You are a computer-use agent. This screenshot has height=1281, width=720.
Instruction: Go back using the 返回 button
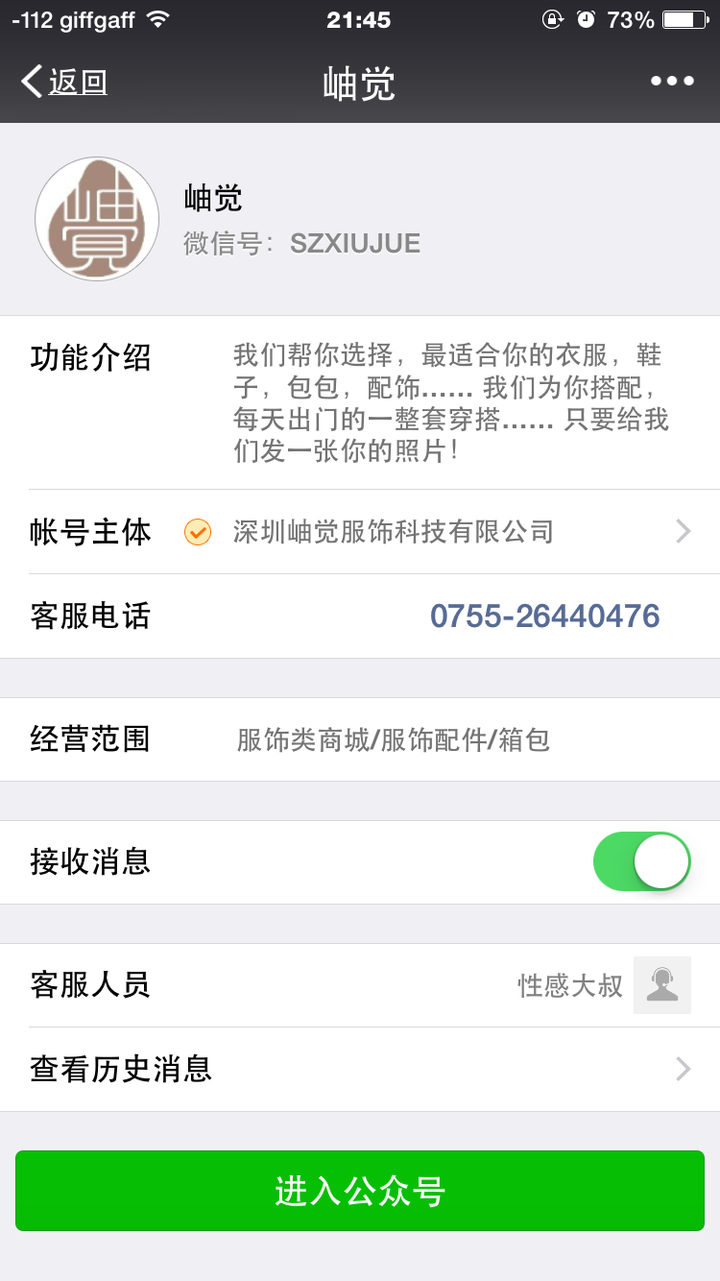[x=64, y=82]
